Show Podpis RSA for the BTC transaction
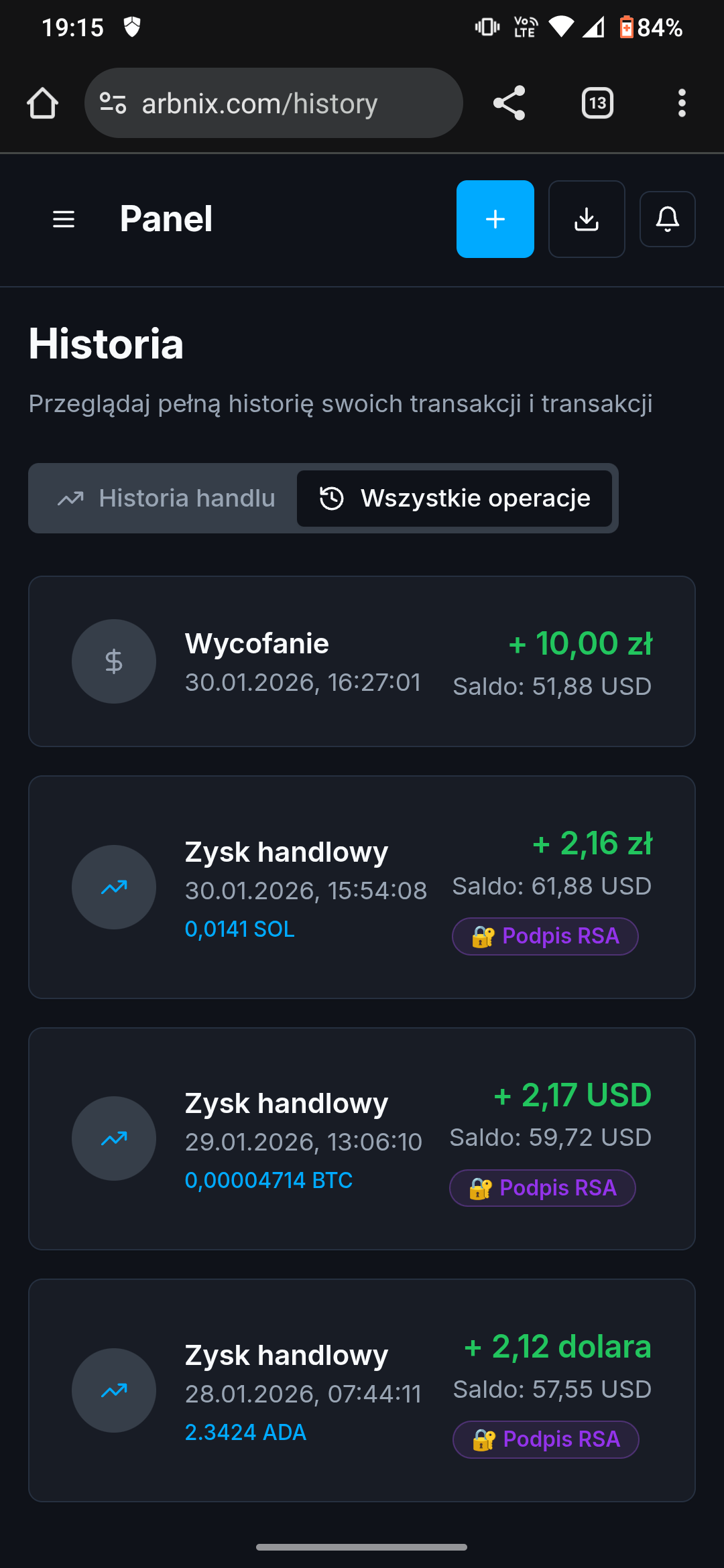The width and height of the screenshot is (724, 1568). 542,1188
